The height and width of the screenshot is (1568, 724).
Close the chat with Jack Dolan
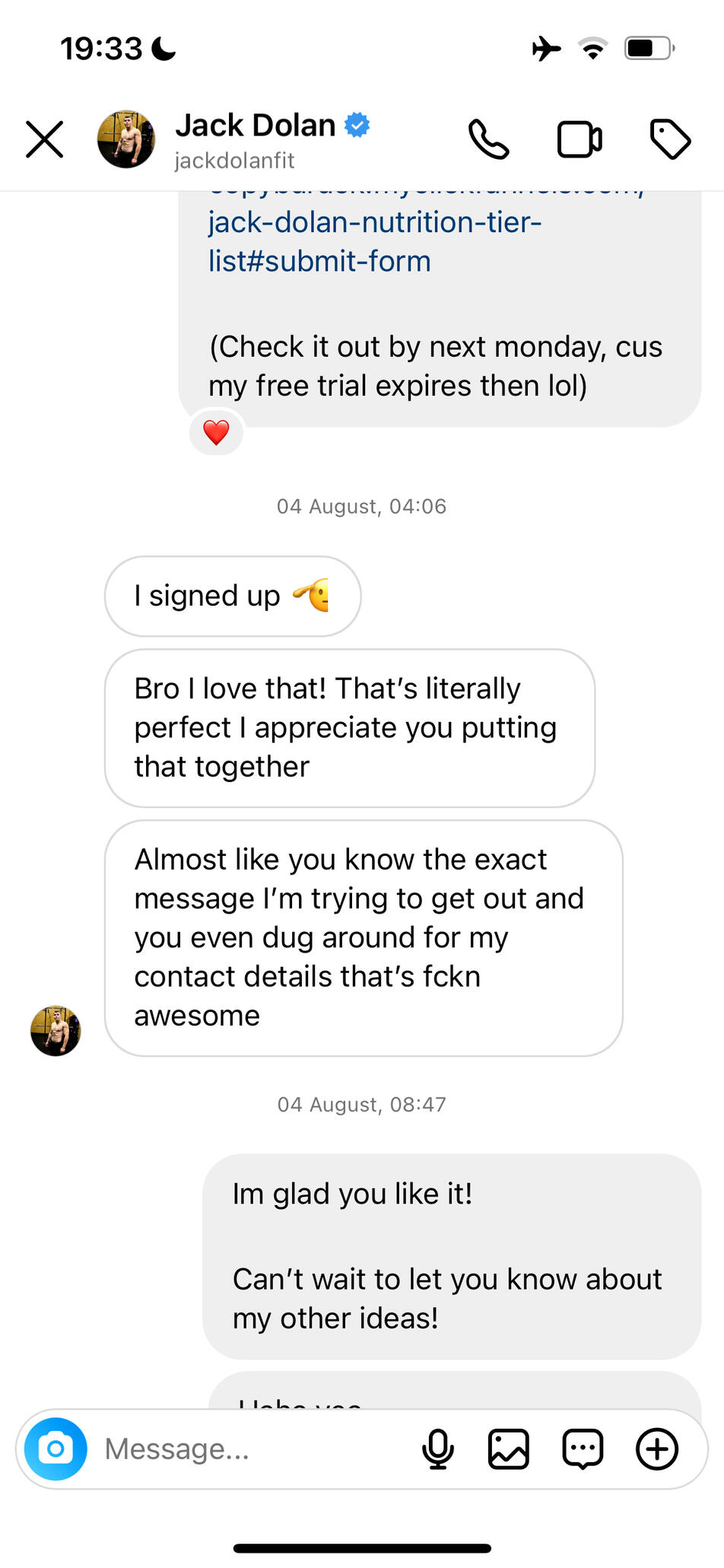45,140
